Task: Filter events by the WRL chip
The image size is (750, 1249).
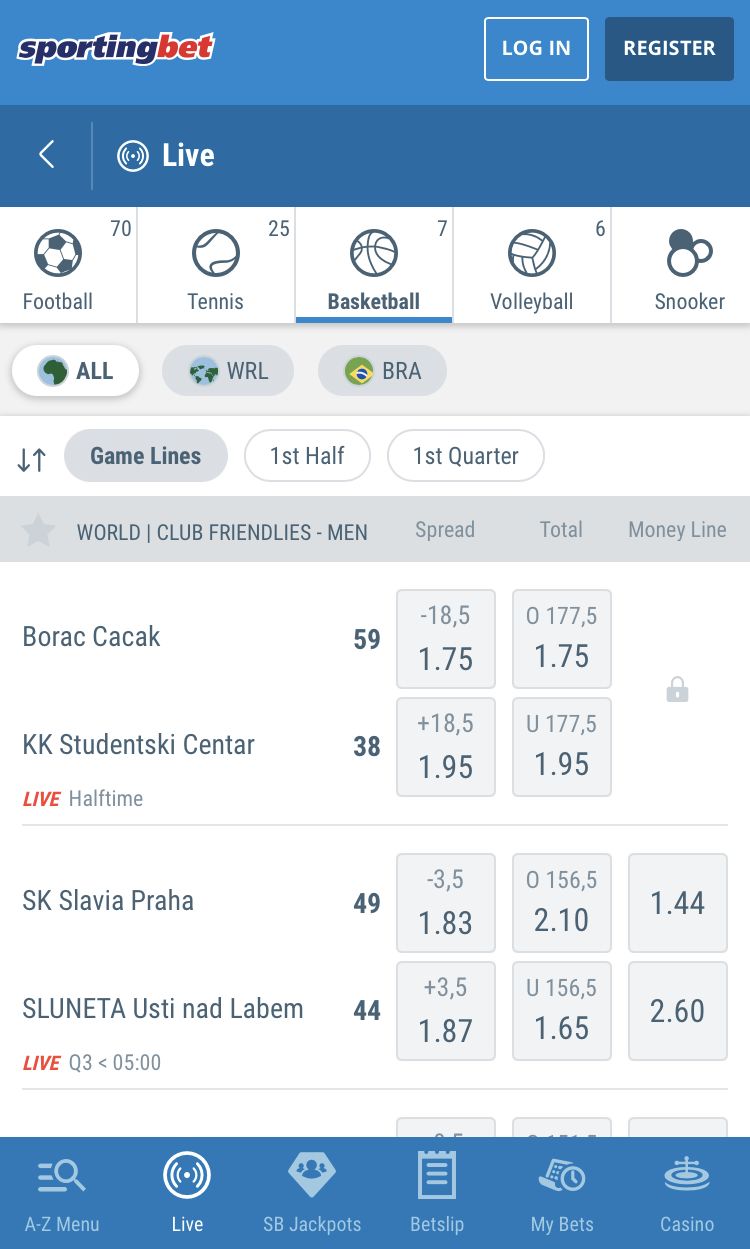Action: point(228,371)
